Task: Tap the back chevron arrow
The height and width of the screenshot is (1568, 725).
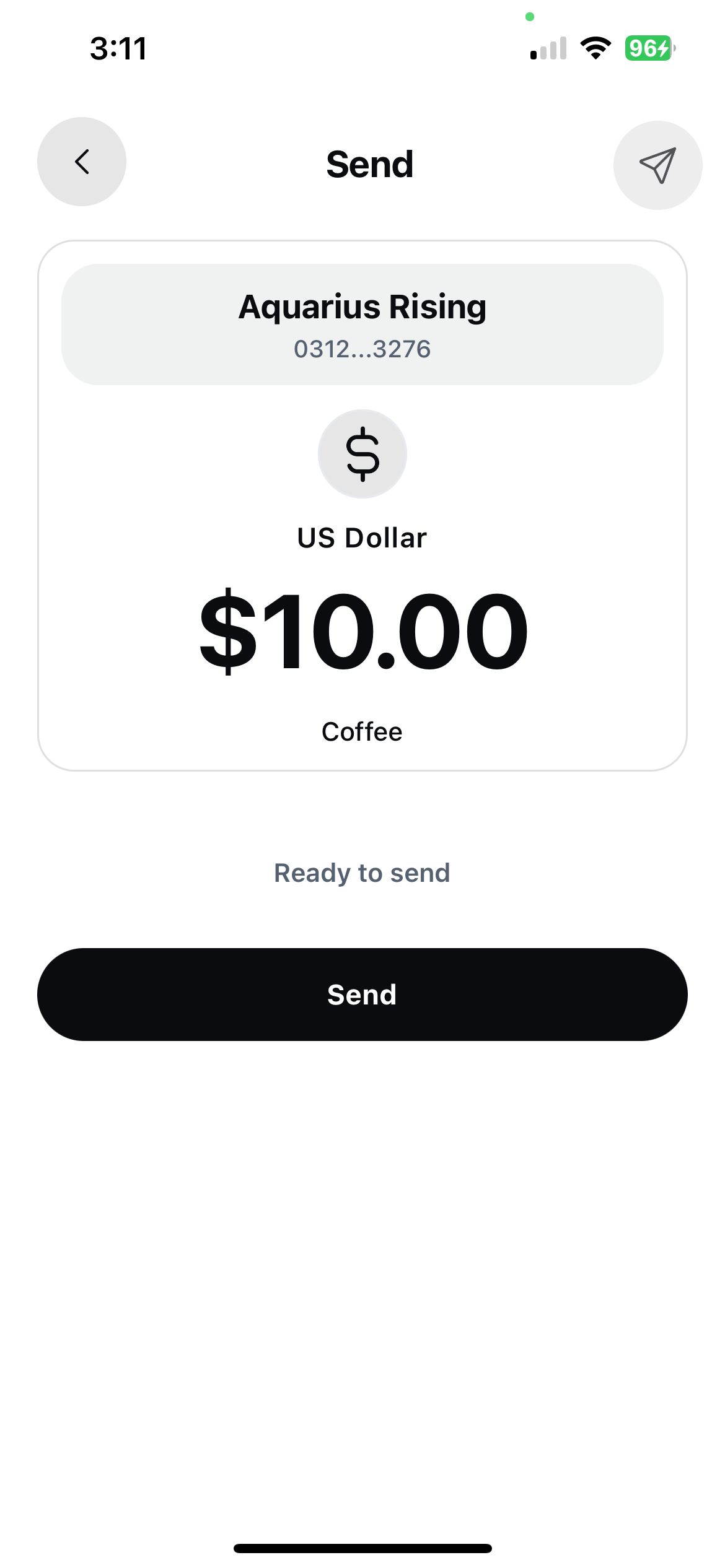Action: coord(81,162)
